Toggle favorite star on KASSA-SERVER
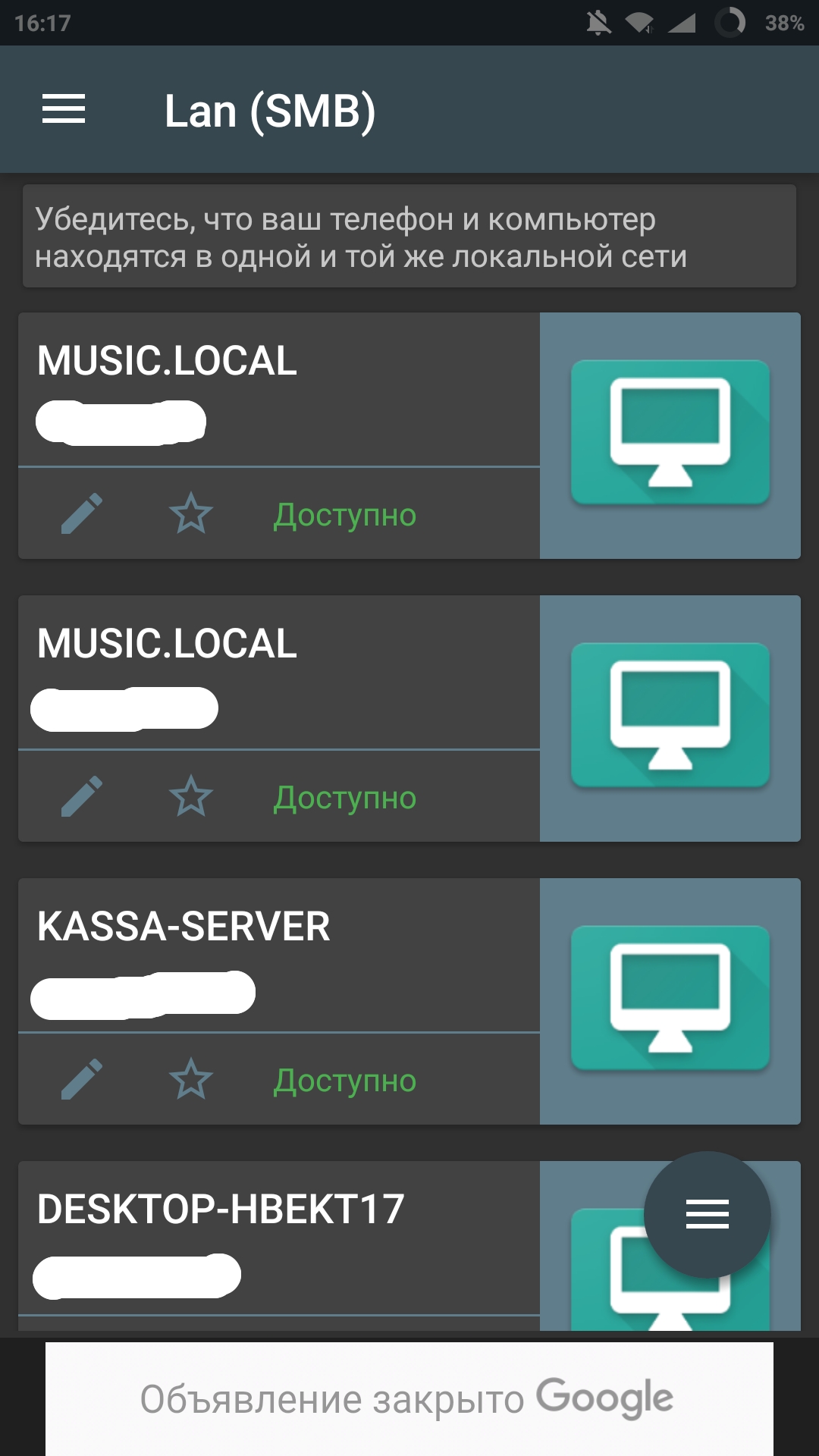The image size is (819, 1456). (x=192, y=1080)
